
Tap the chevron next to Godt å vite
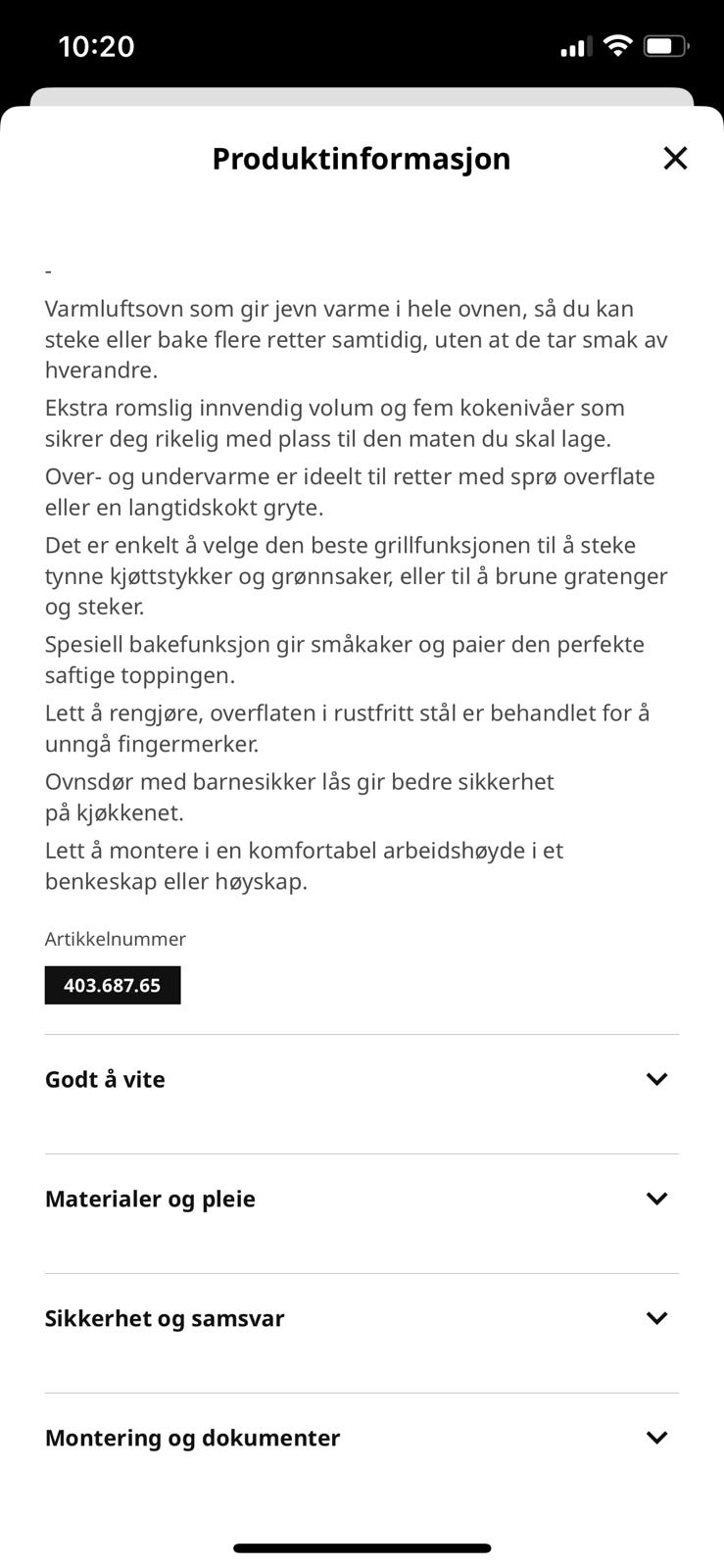(657, 1078)
